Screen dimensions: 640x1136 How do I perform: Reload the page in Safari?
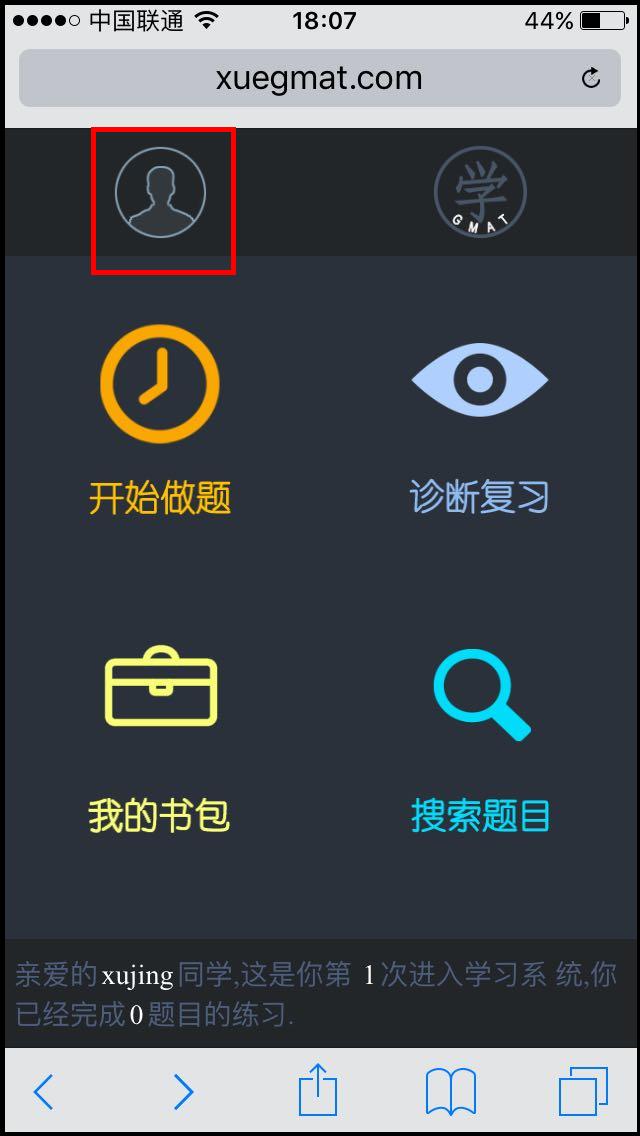tap(591, 78)
